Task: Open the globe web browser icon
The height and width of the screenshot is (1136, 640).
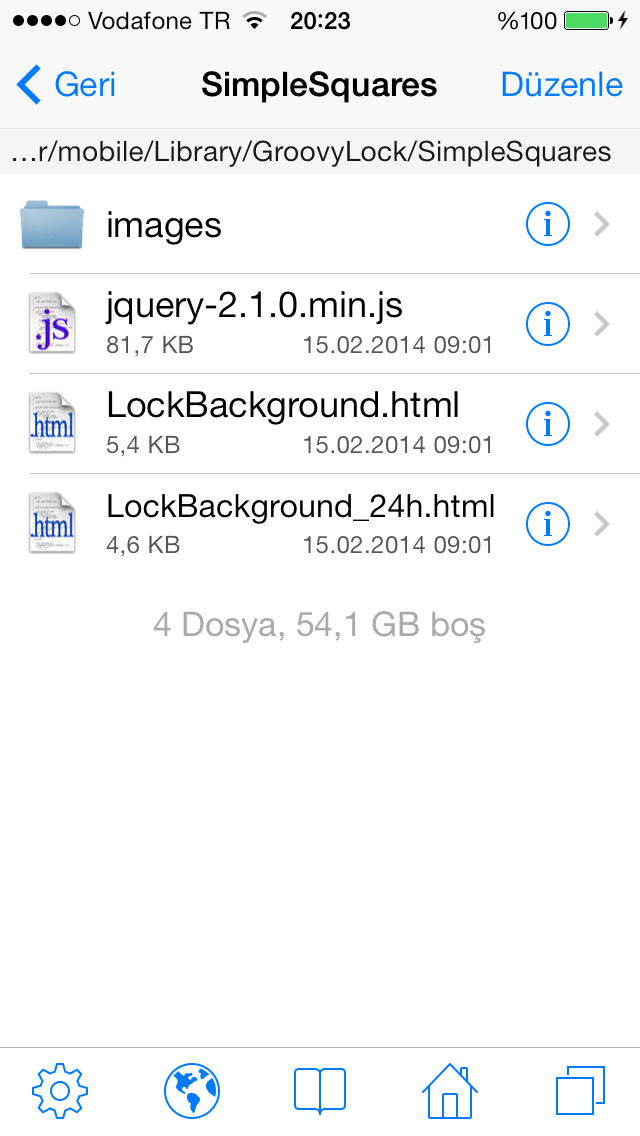Action: (x=192, y=1090)
